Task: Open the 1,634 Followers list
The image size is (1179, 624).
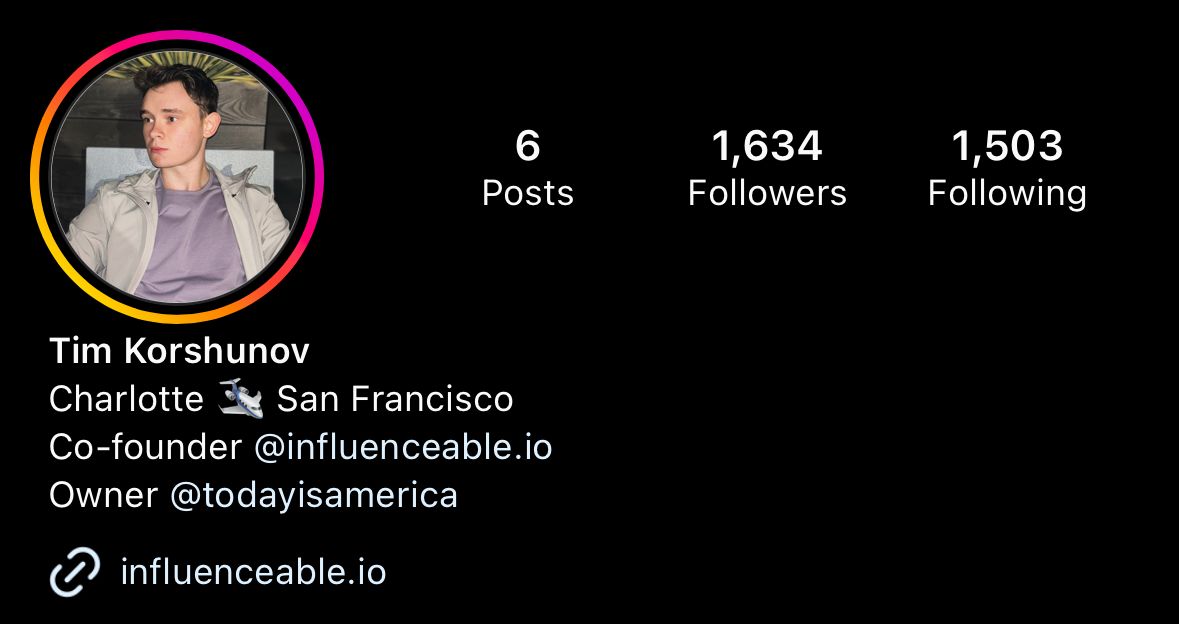Action: coord(767,168)
